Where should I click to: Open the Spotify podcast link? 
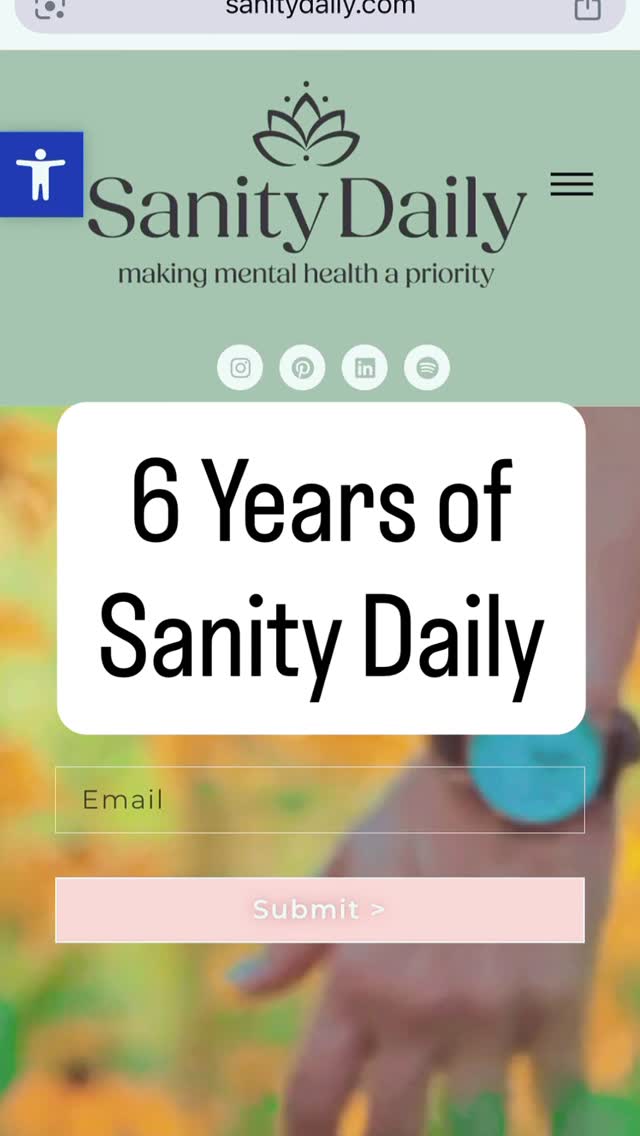click(427, 368)
